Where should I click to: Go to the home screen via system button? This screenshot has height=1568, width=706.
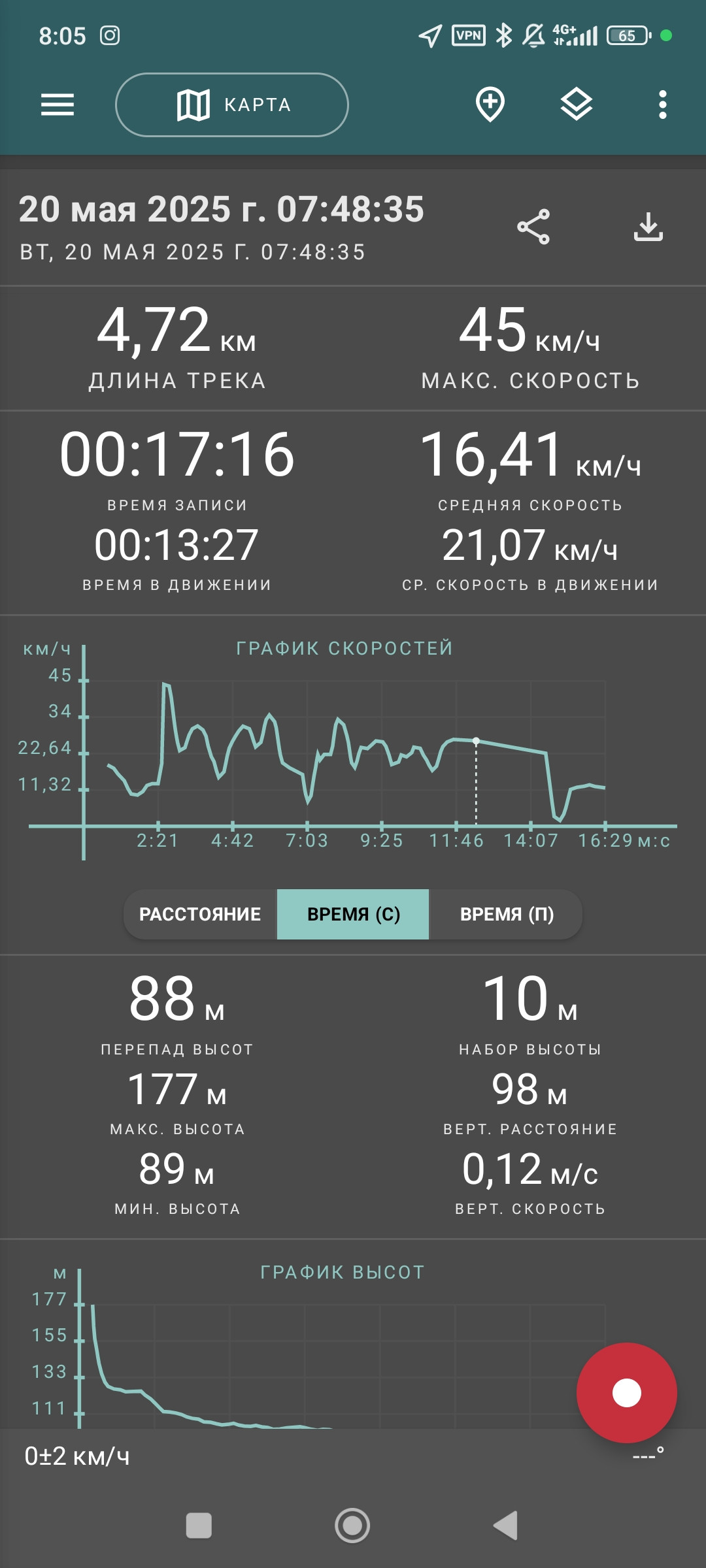[352, 1526]
